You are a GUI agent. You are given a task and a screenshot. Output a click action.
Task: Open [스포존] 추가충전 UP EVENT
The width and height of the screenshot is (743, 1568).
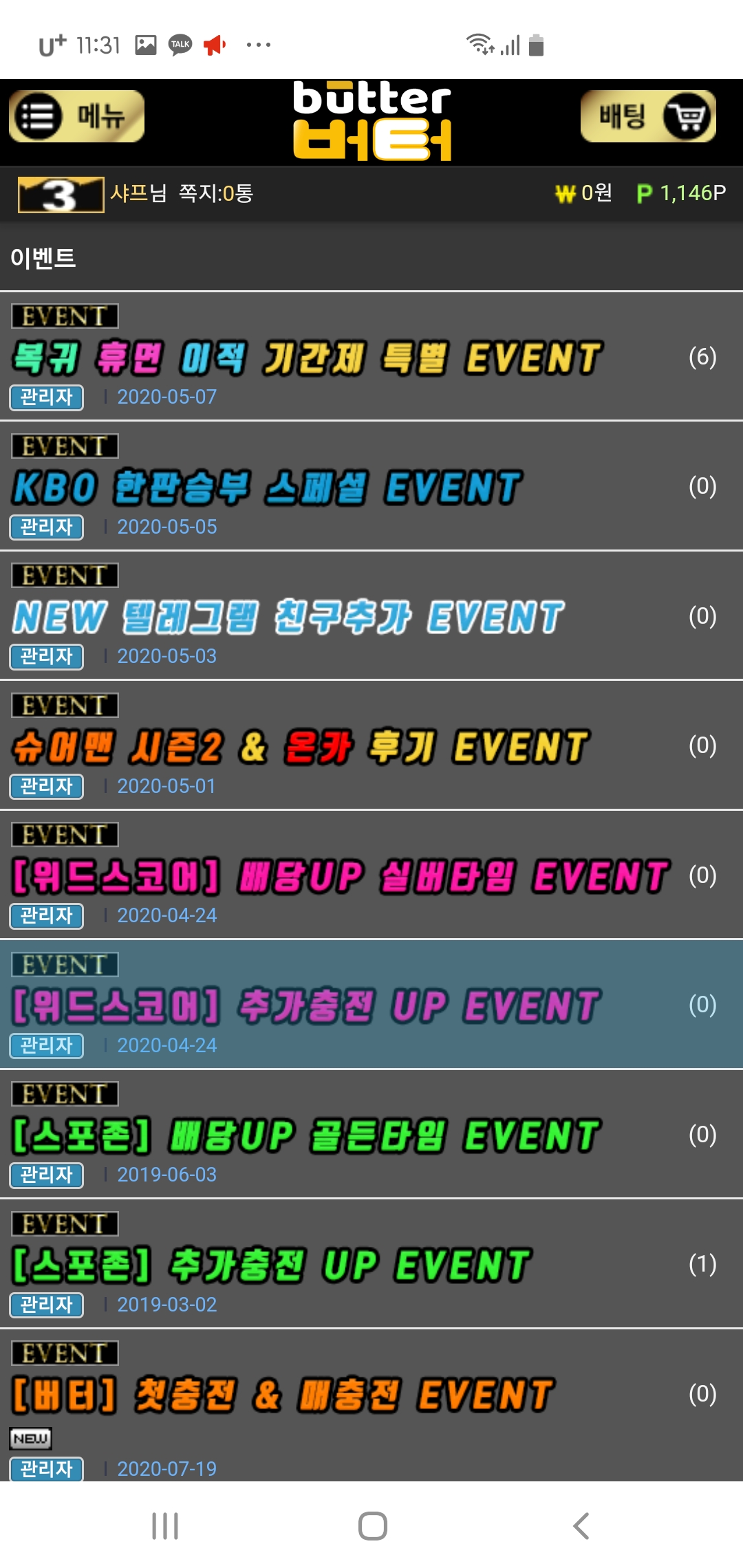(272, 1265)
